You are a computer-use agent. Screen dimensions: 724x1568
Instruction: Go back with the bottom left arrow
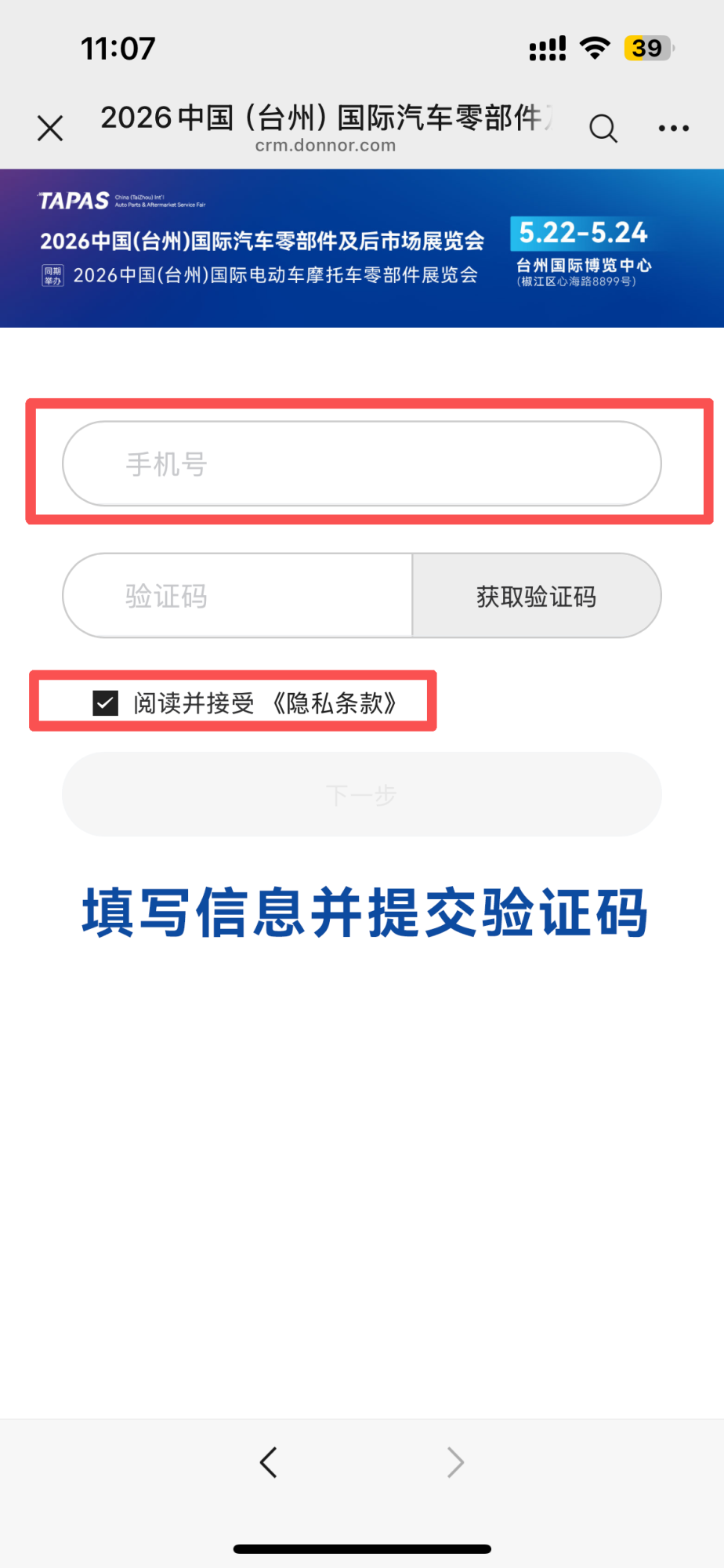pyautogui.click(x=269, y=1462)
